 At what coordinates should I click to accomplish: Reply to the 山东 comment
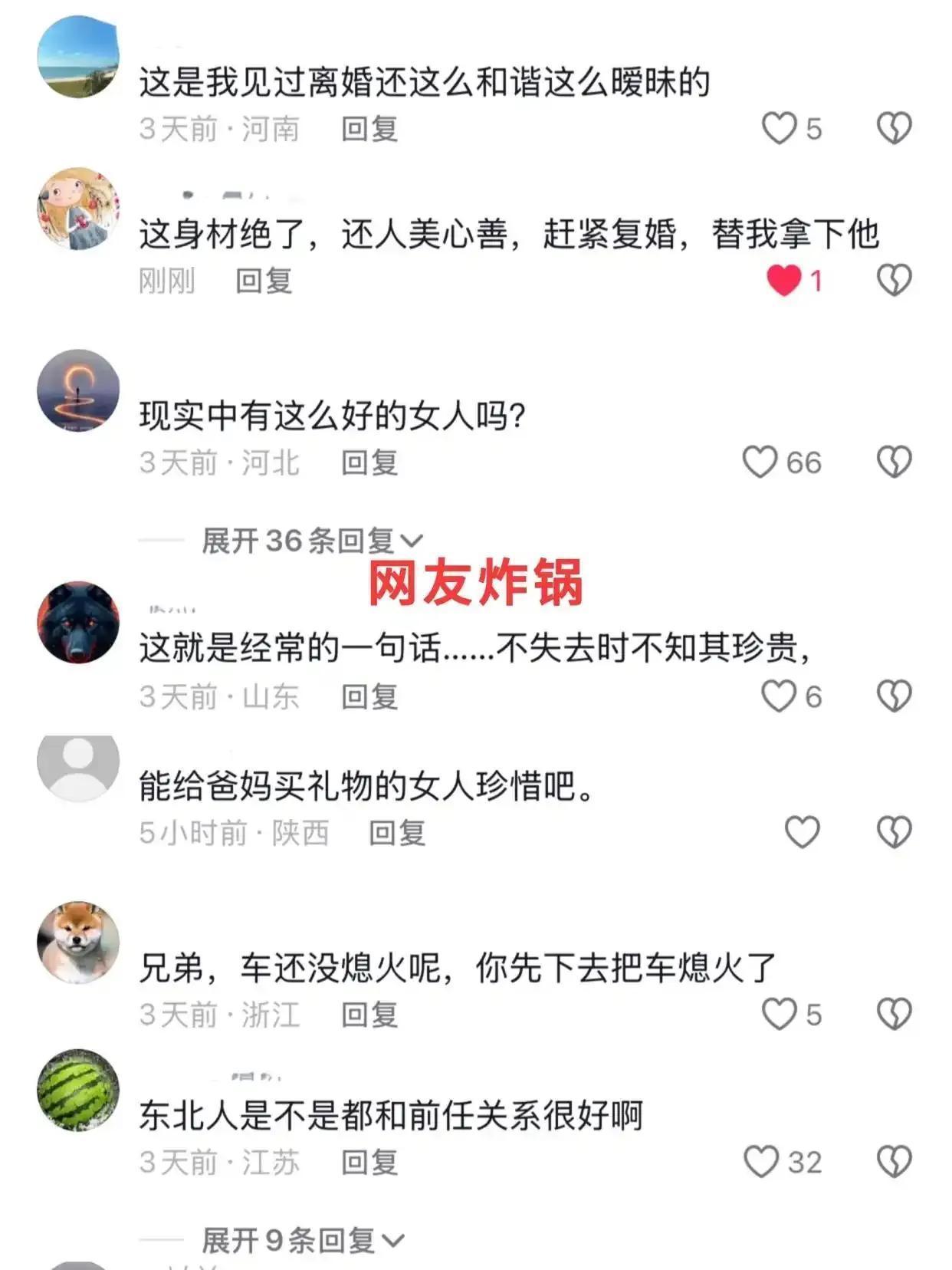[x=369, y=696]
